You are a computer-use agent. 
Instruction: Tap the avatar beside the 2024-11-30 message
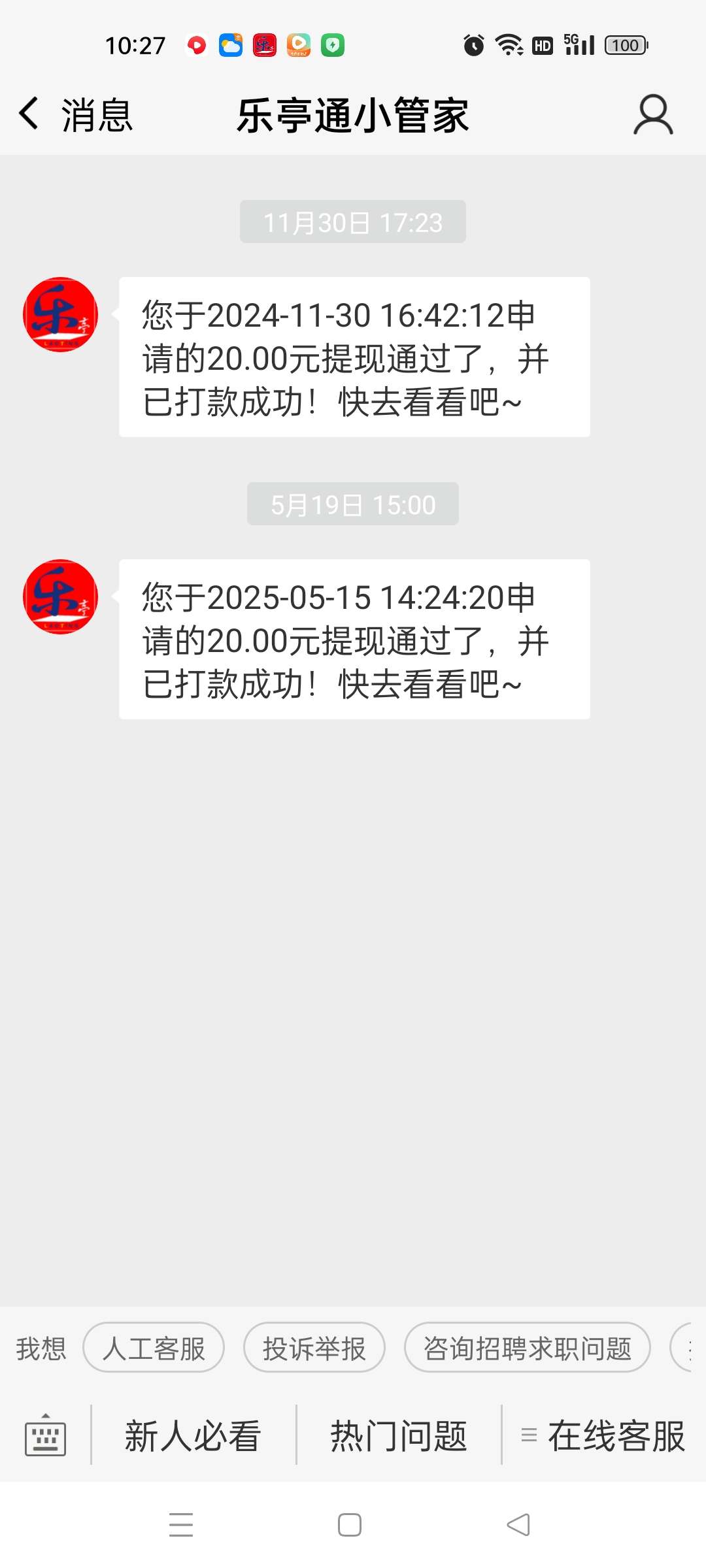pyautogui.click(x=61, y=315)
